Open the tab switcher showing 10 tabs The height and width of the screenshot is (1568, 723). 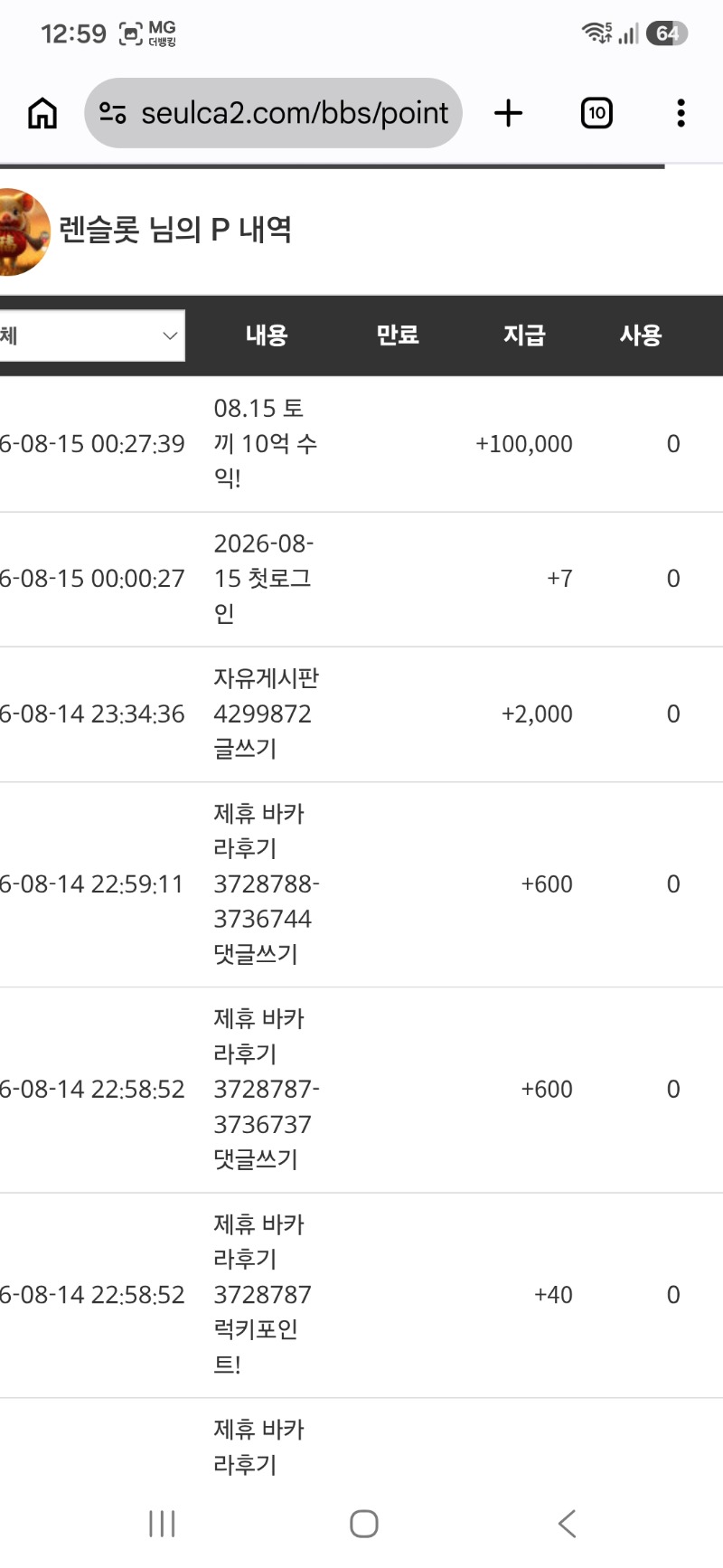[596, 113]
